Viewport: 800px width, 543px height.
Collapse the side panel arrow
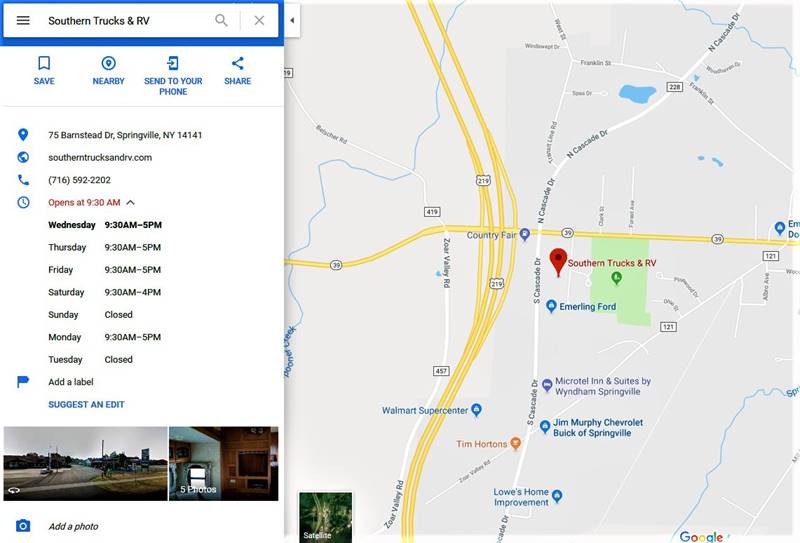pyautogui.click(x=292, y=20)
